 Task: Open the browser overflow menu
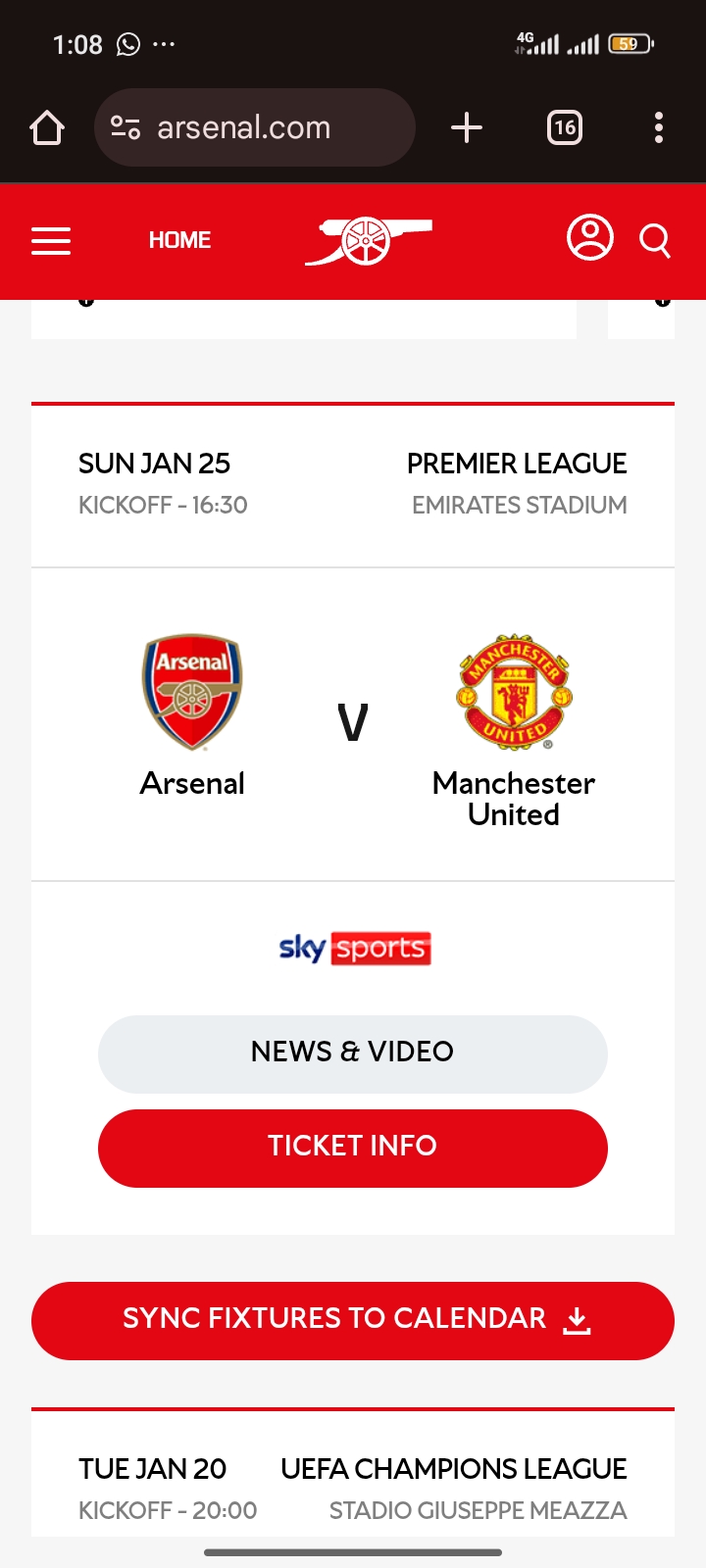point(659,127)
